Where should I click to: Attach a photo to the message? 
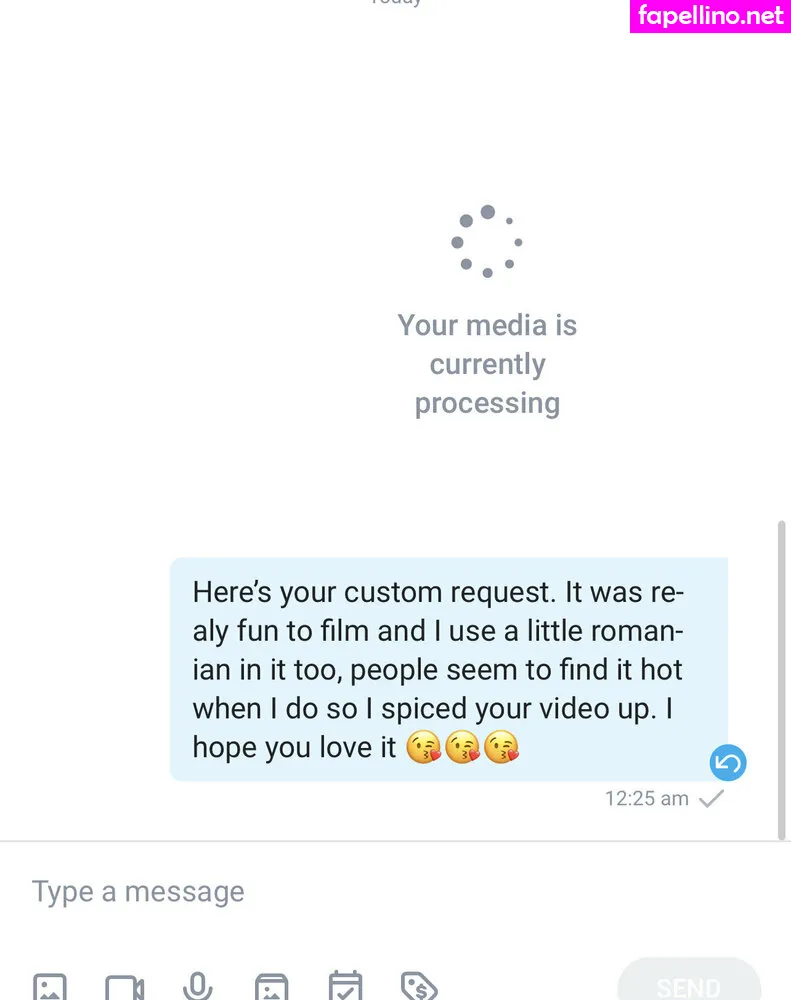[50, 987]
